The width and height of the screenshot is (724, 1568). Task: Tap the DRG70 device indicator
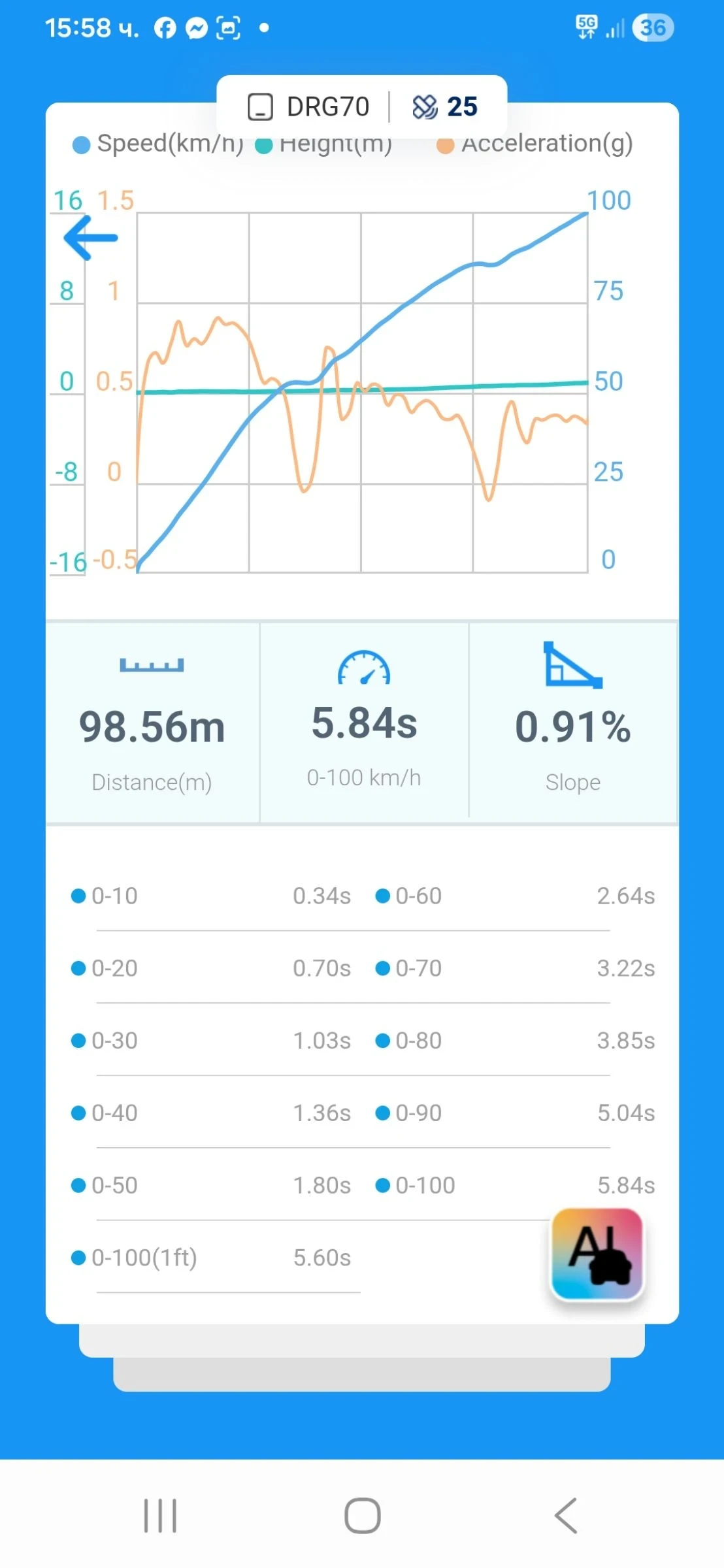pyautogui.click(x=309, y=106)
